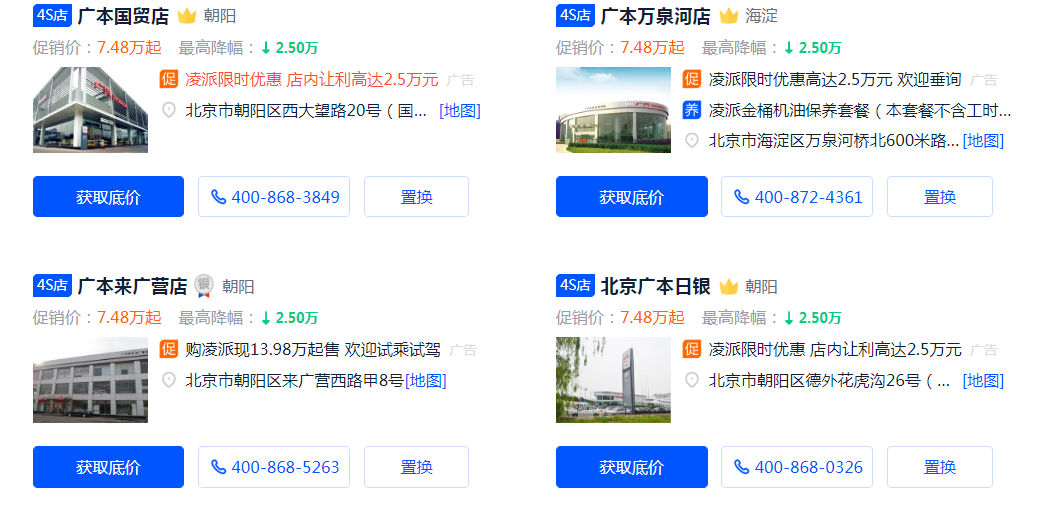Tap 置换 for 北京广本日银
The image size is (1041, 519).
tap(939, 467)
